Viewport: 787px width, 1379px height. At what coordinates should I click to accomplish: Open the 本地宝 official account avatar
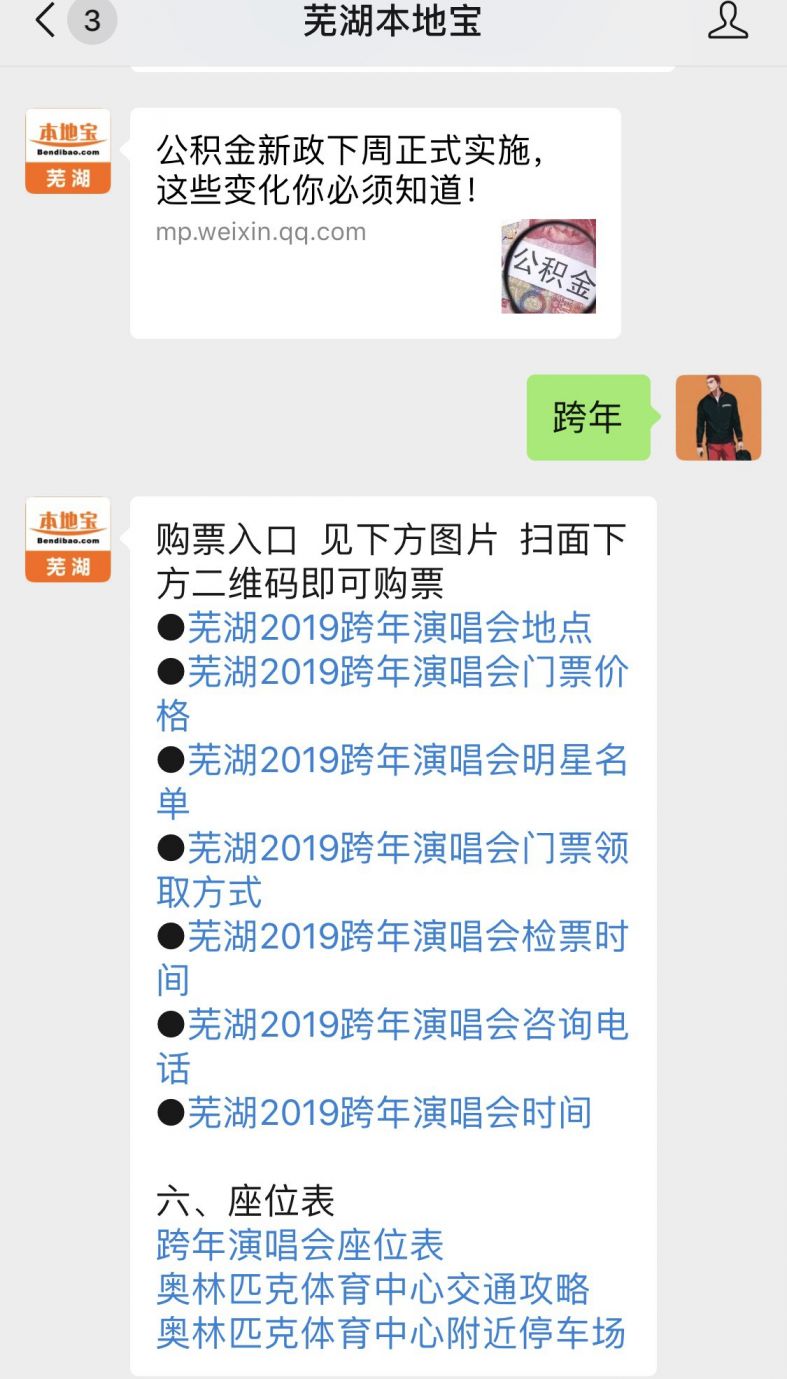[67, 150]
